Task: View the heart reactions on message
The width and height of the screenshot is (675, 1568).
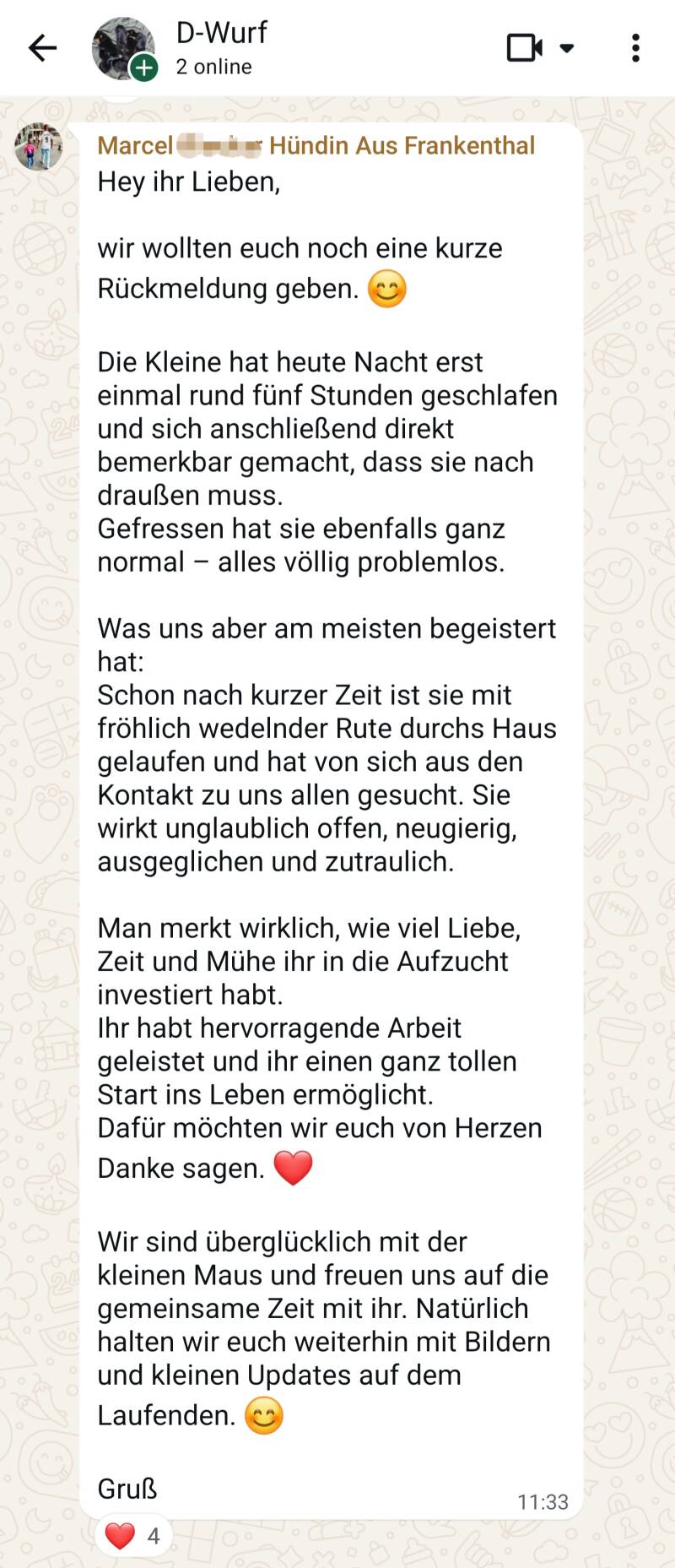Action: point(133,1535)
